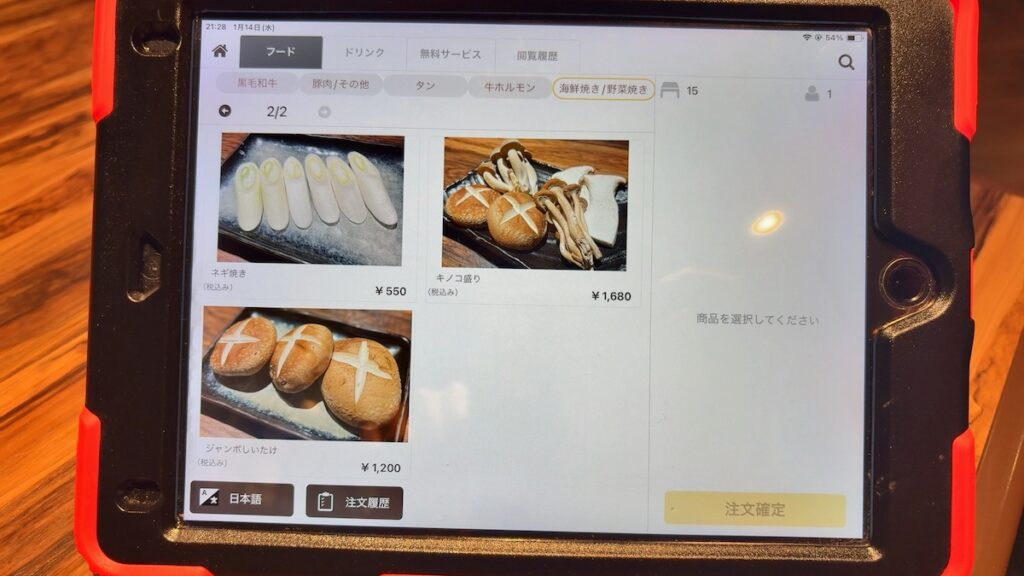Image resolution: width=1024 pixels, height=576 pixels.
Task: Tap the next page arrow
Action: click(324, 111)
